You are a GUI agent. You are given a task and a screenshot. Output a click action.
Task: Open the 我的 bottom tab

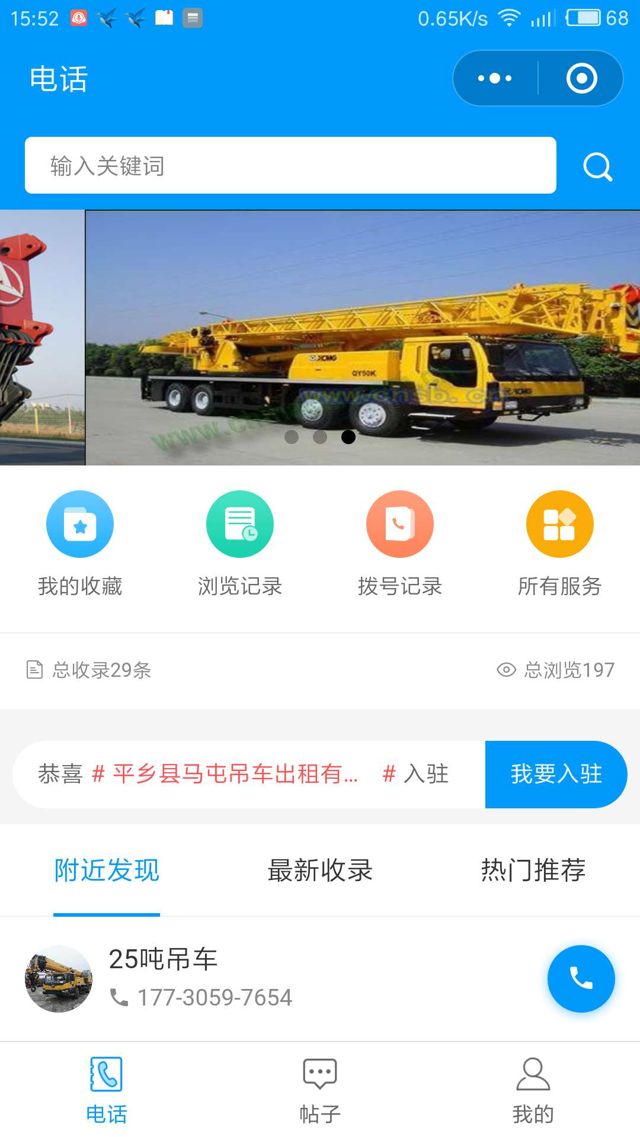tap(533, 1090)
